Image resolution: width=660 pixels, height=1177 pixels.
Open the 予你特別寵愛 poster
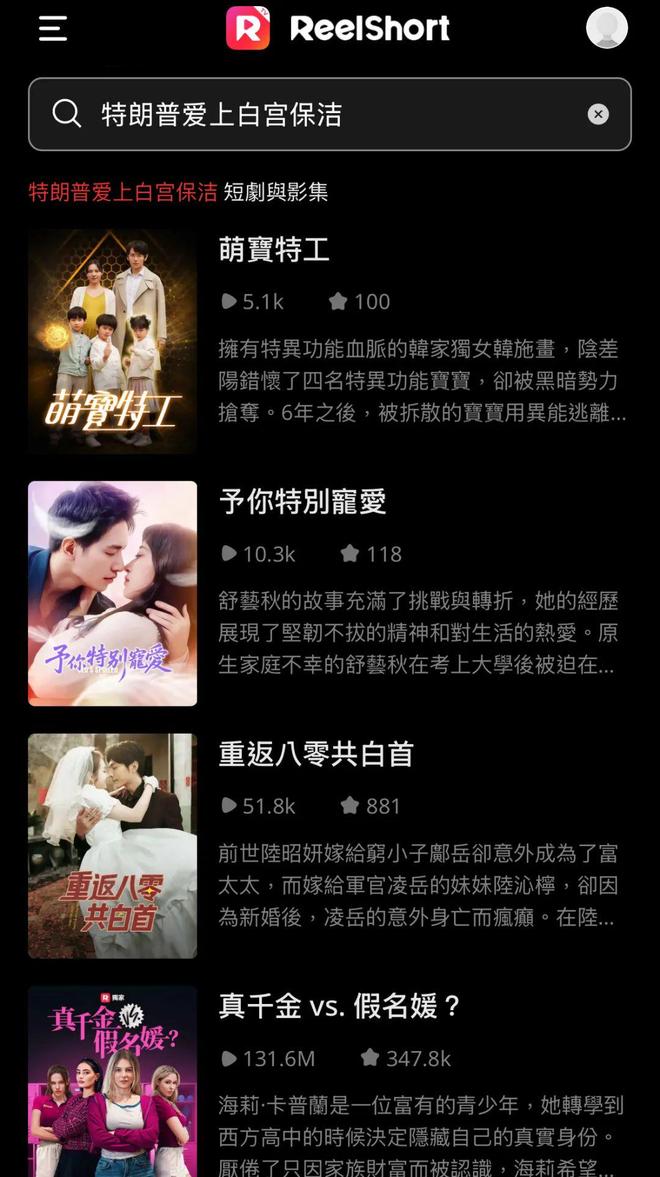(x=112, y=593)
